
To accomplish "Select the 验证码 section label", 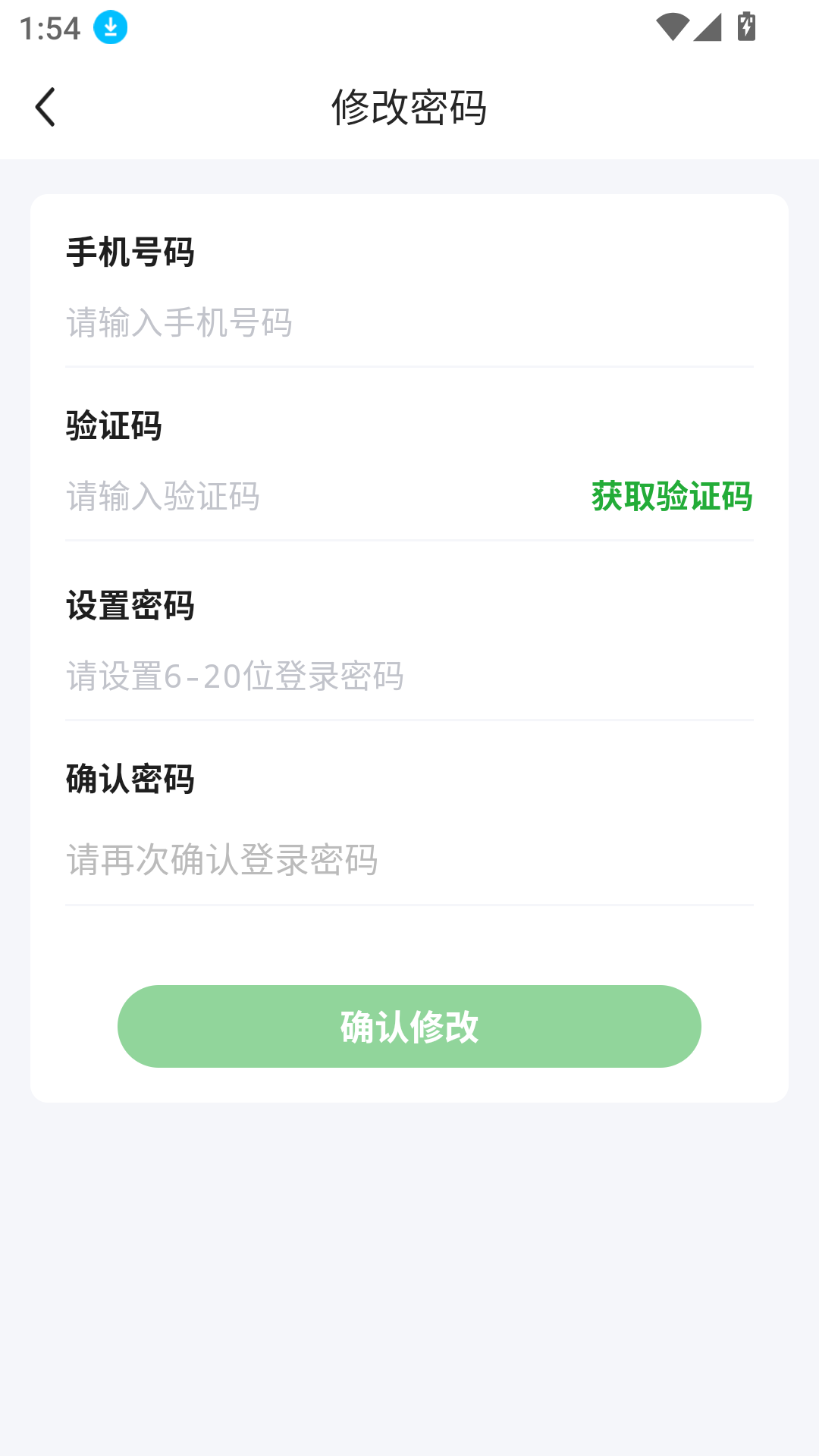I will 114,426.
